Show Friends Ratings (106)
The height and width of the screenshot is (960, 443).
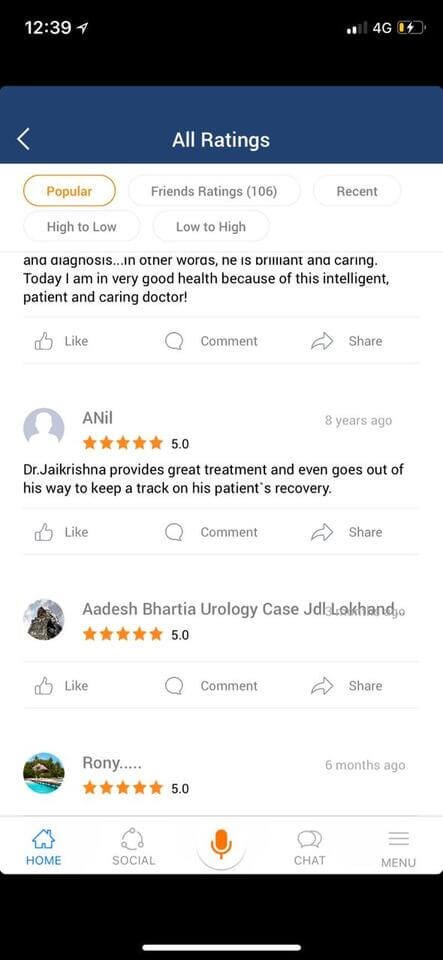point(214,191)
